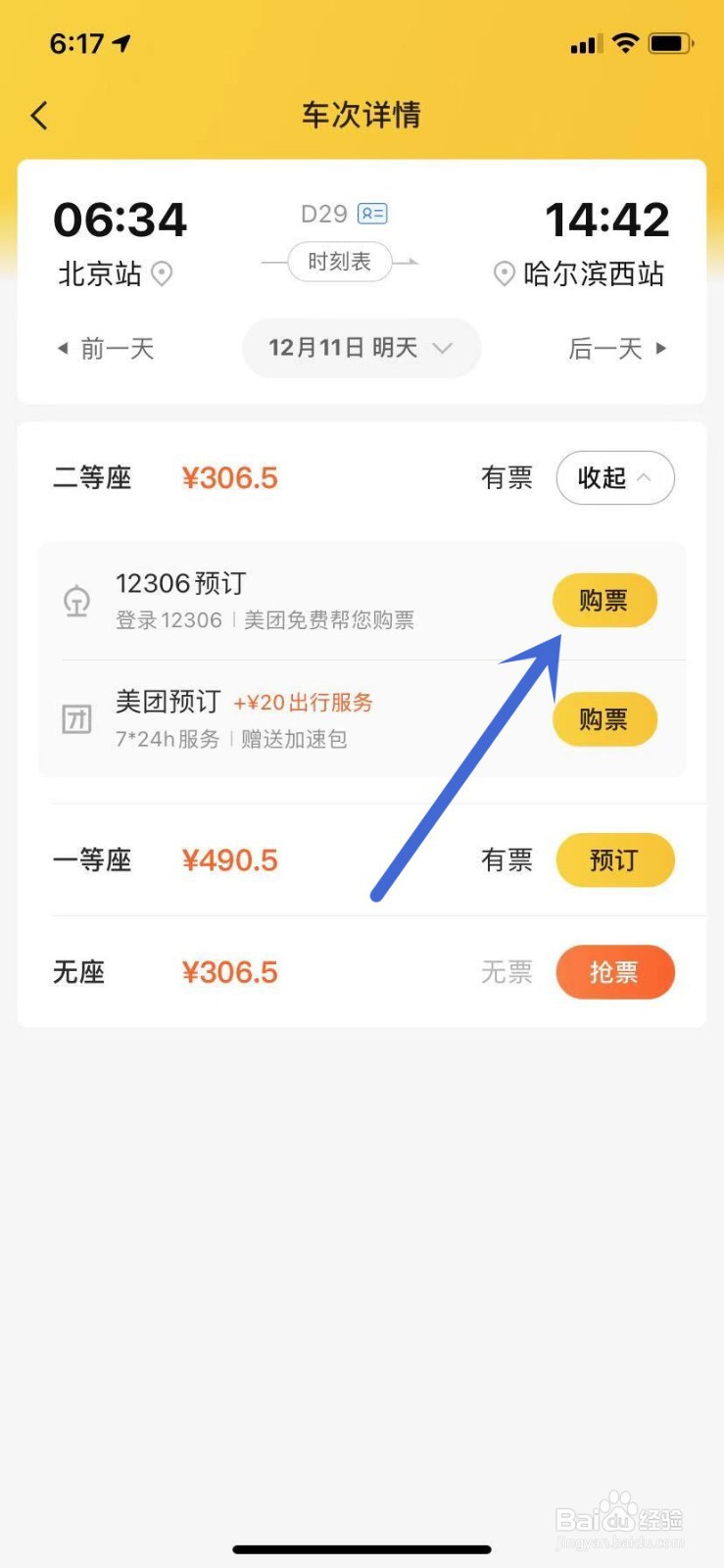Go back from train details

[x=39, y=116]
